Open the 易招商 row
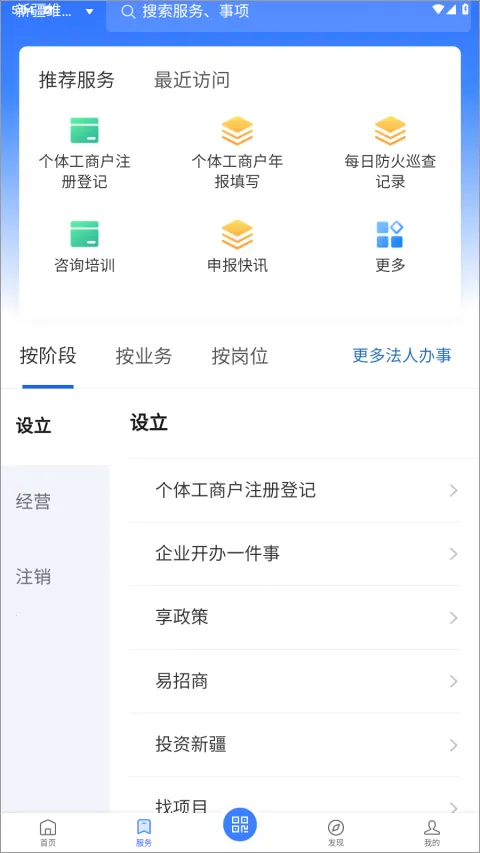This screenshot has width=480, height=853. tap(294, 681)
